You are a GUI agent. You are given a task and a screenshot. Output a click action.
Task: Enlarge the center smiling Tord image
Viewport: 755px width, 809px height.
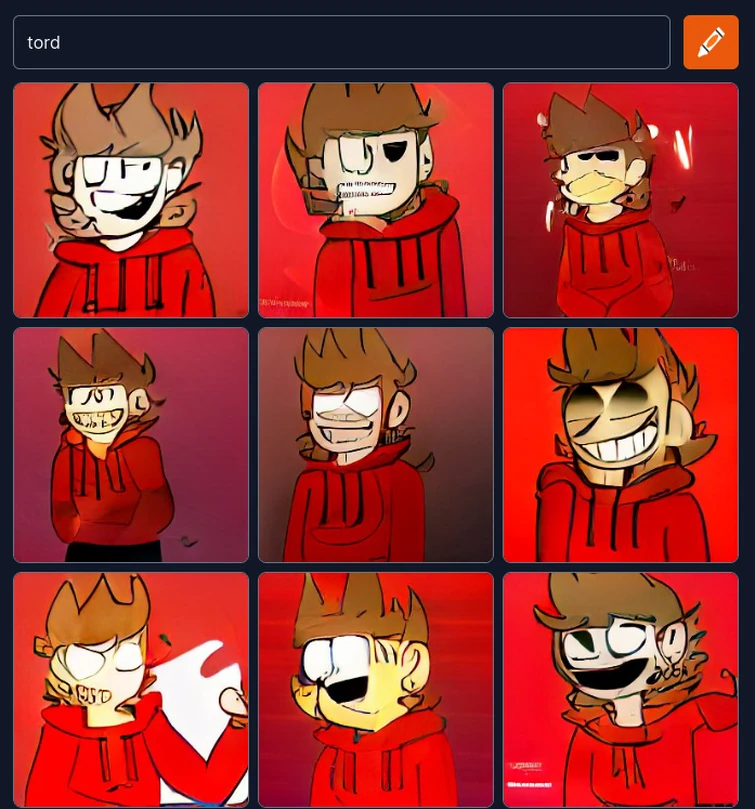click(x=375, y=444)
